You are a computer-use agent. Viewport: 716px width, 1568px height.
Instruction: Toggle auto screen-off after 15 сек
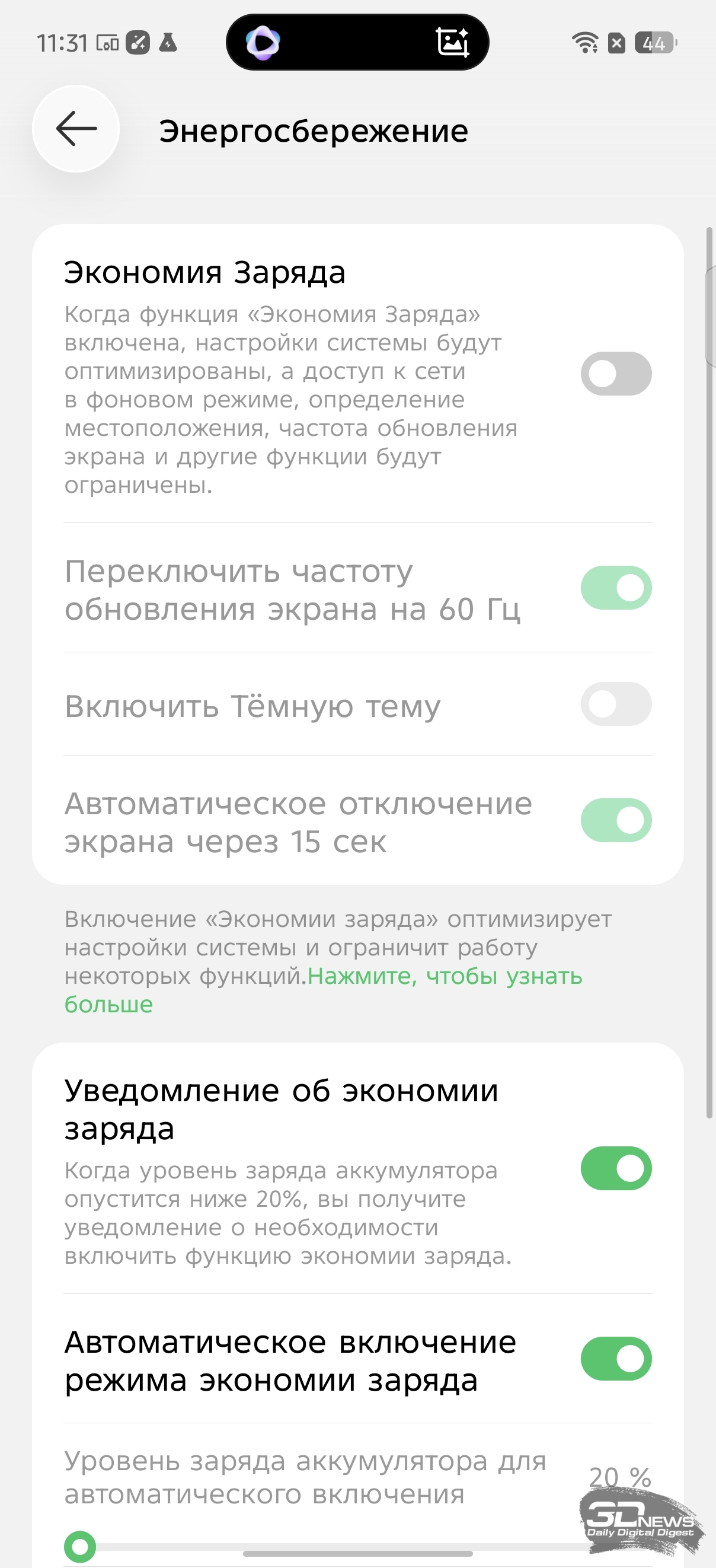coord(616,820)
